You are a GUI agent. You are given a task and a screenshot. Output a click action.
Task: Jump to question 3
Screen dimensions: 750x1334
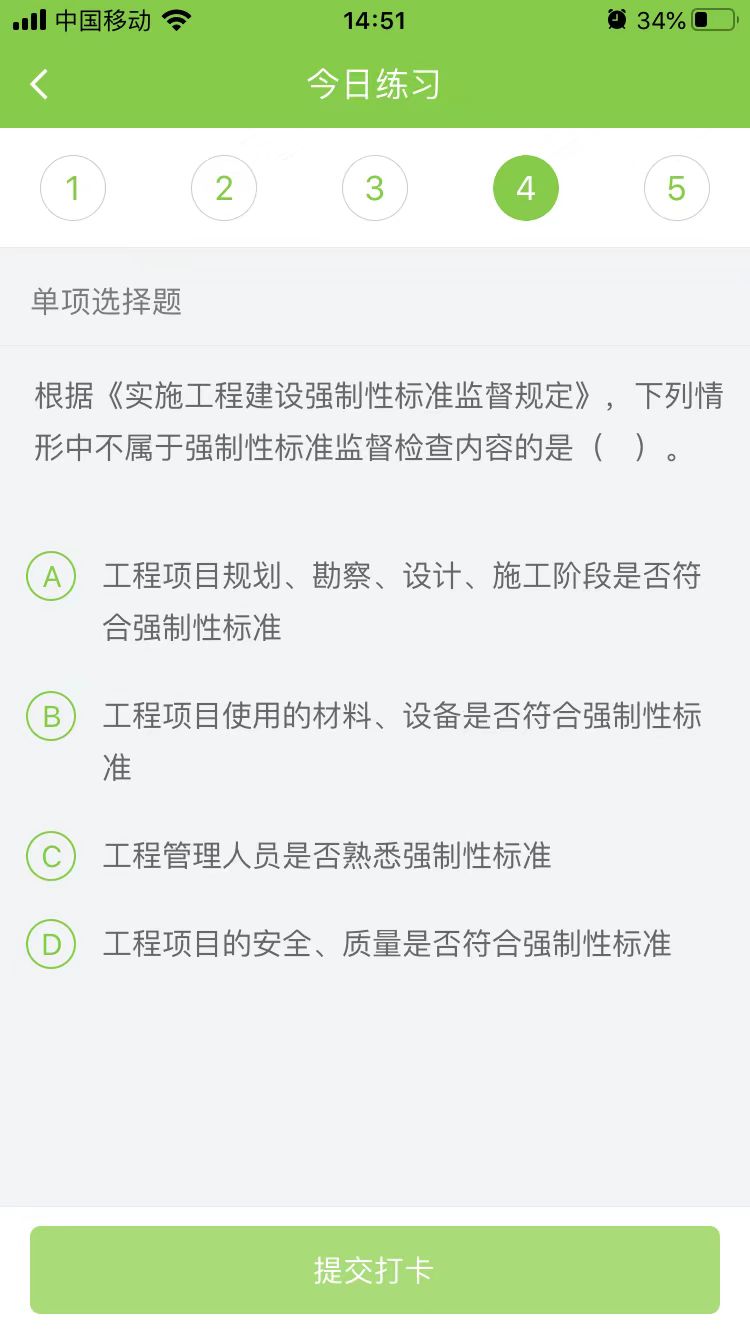pos(375,188)
